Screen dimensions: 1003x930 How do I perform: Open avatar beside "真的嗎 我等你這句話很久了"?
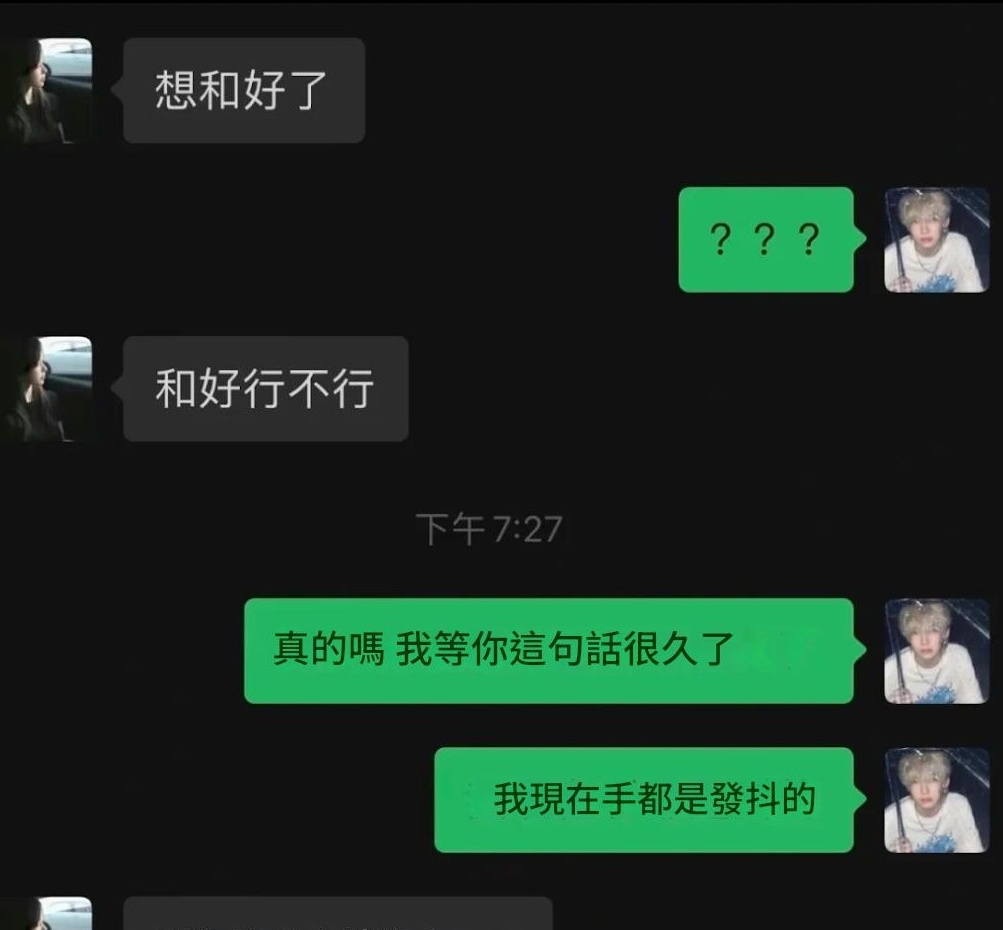point(936,651)
